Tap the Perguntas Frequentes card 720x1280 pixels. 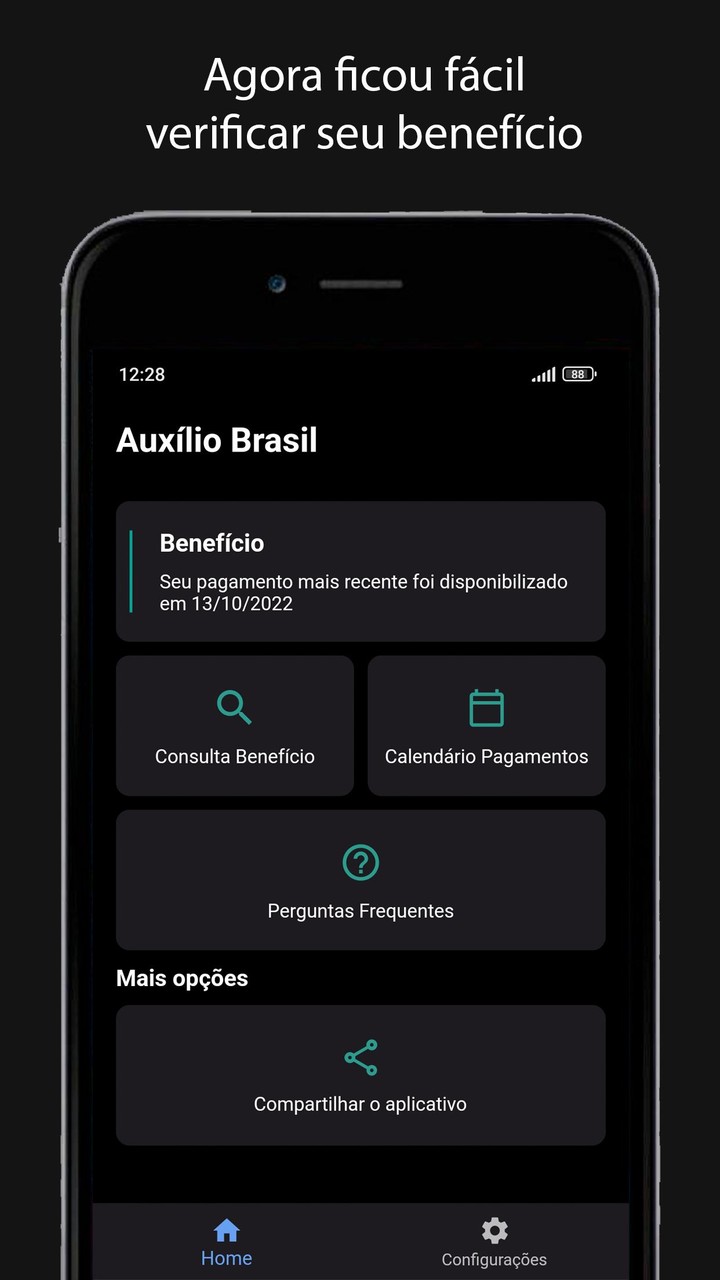pyautogui.click(x=360, y=879)
